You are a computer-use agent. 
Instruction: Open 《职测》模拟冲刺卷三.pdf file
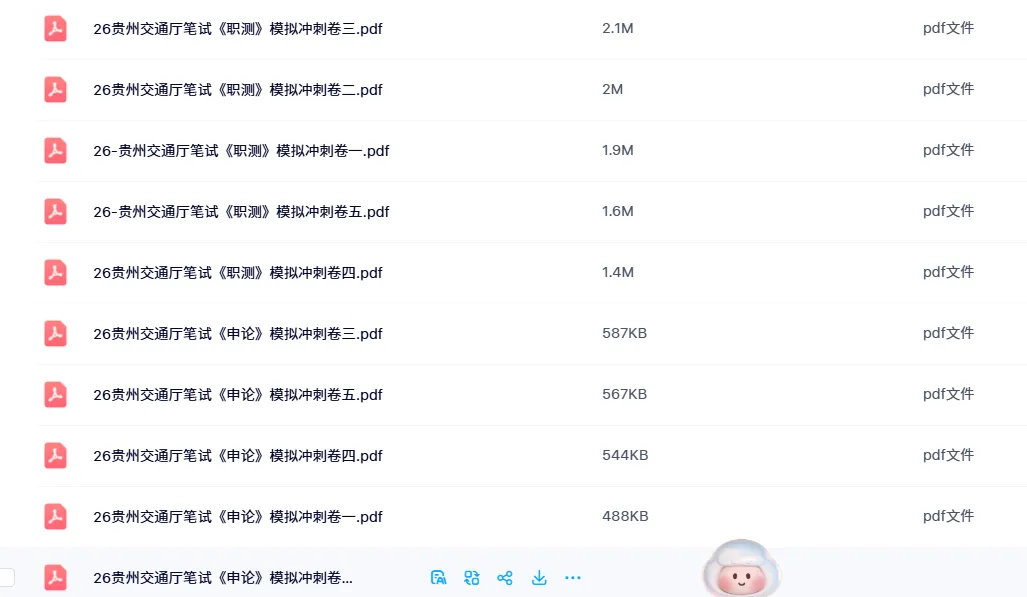click(x=238, y=29)
